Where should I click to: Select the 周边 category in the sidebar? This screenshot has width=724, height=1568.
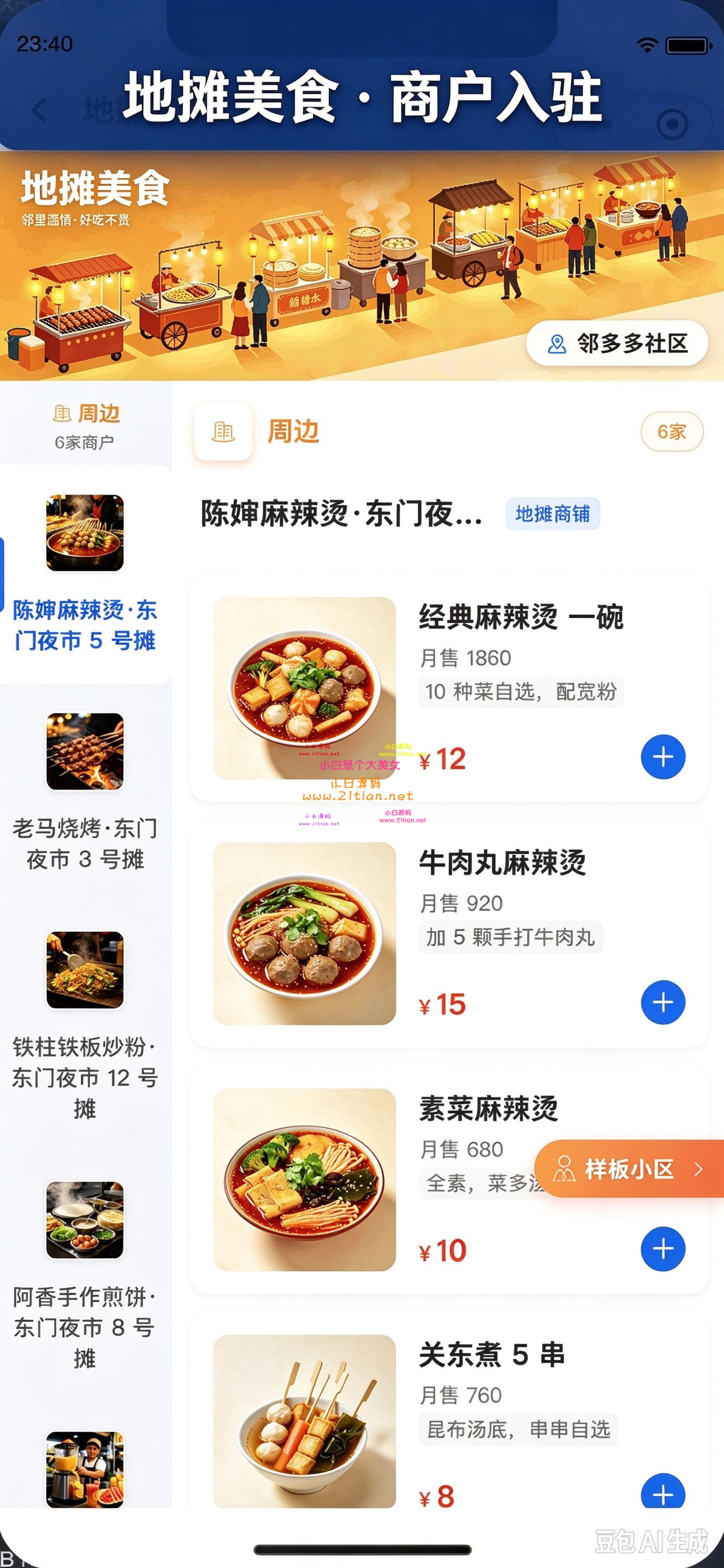point(85,427)
